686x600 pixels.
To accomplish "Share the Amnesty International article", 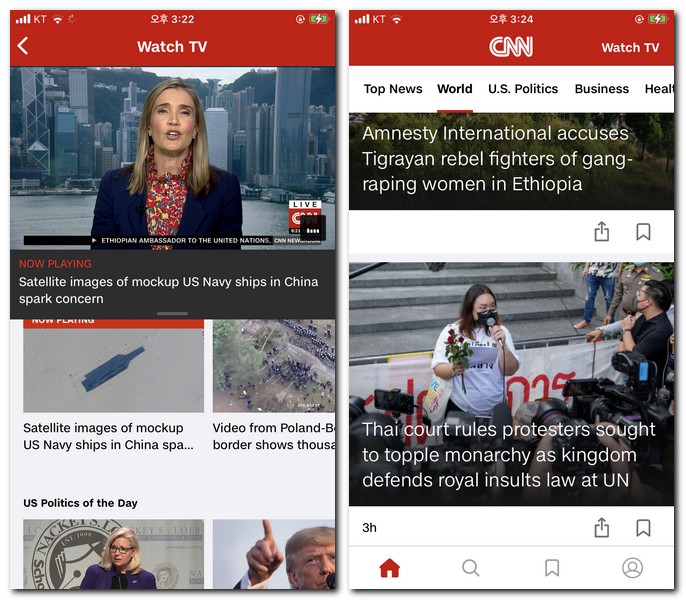I will coord(601,232).
